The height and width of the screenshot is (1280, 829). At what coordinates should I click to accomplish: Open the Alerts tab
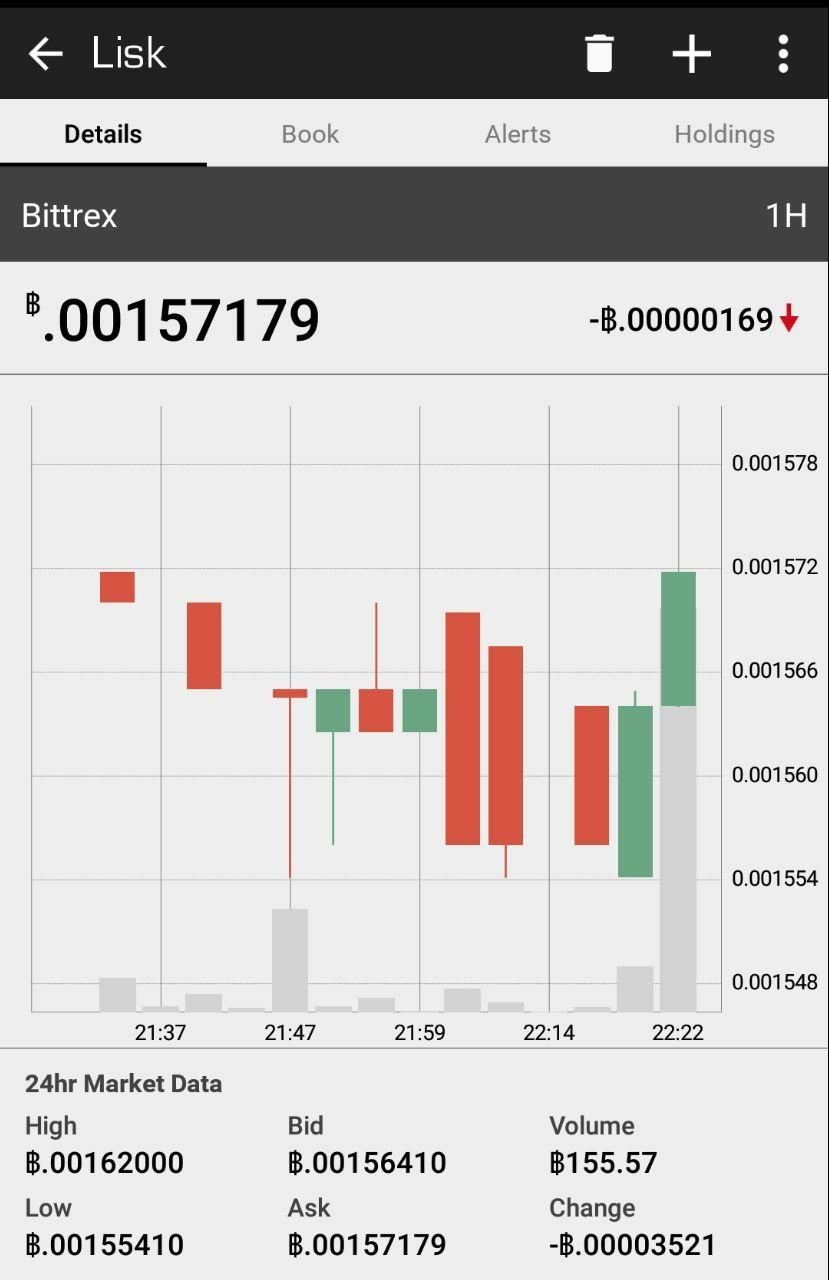pos(517,134)
